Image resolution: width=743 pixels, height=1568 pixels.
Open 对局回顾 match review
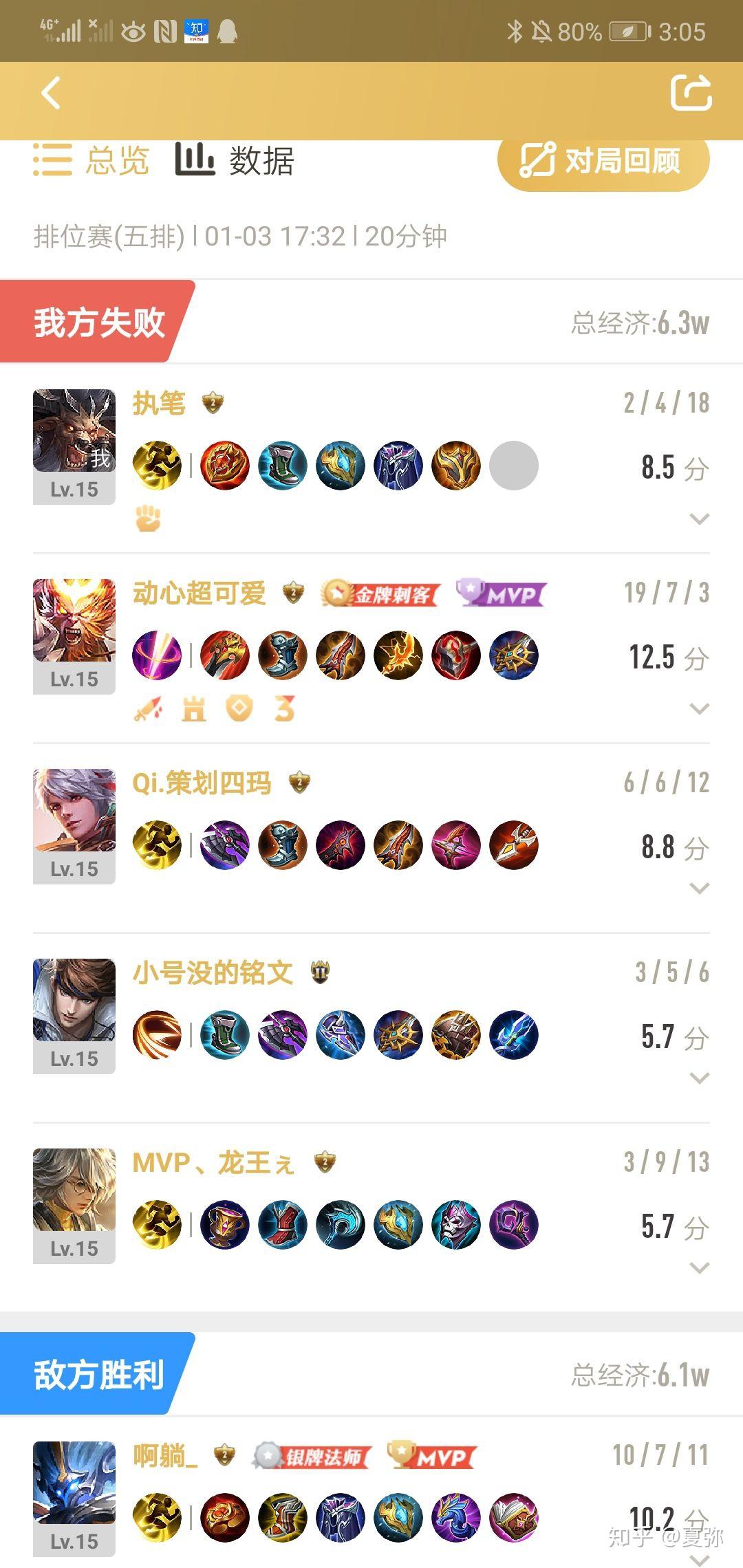tap(603, 162)
